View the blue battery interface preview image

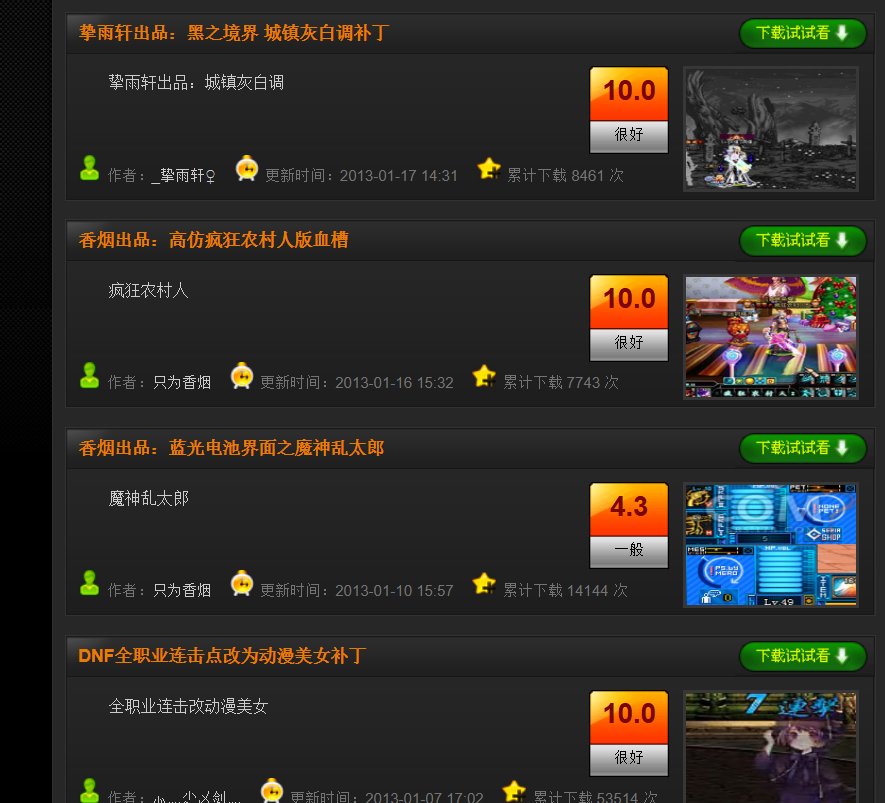pos(770,545)
